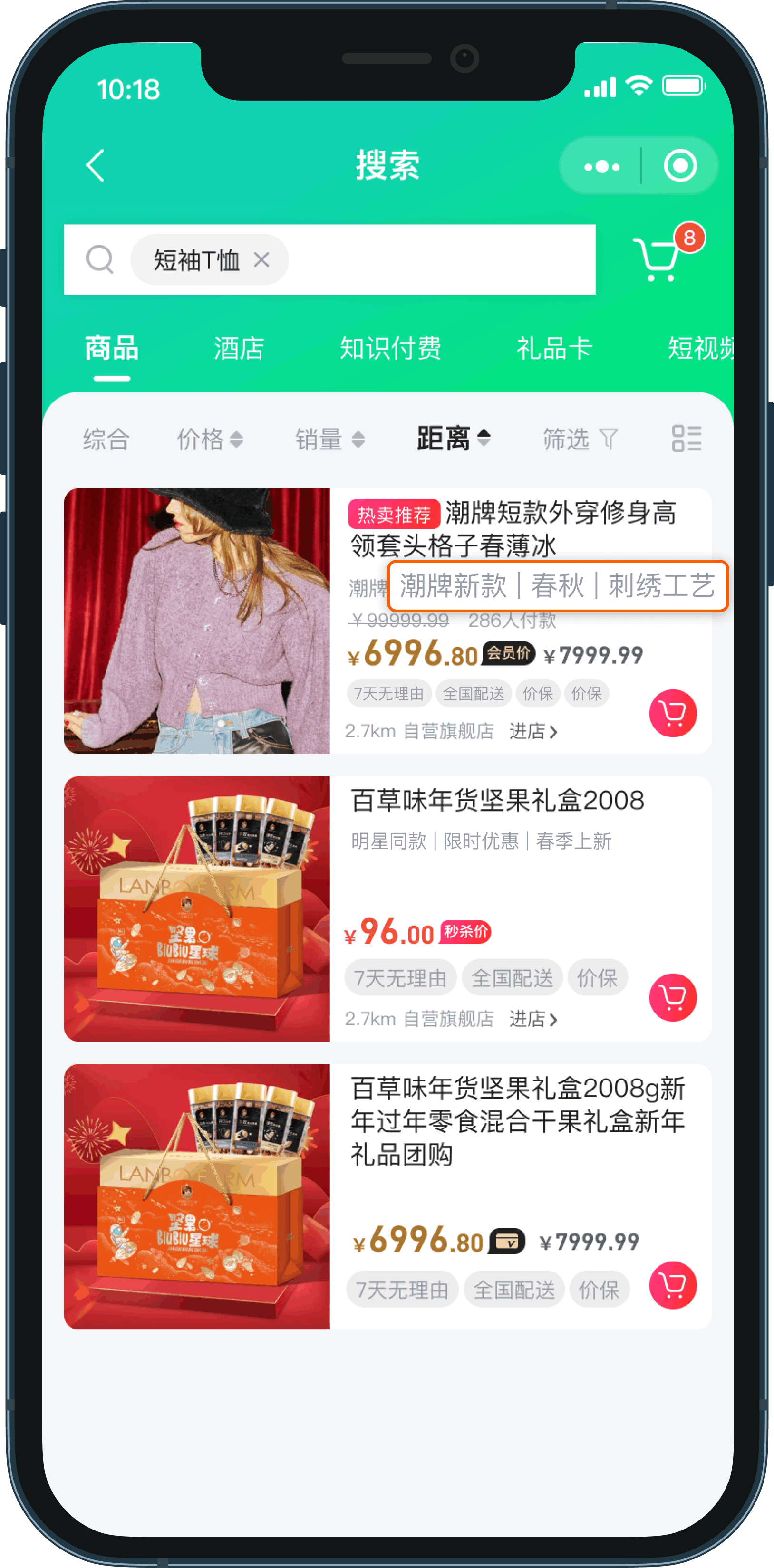Viewport: 774px width, 1568px height.
Task: Sort results by 综合
Action: pos(106,439)
